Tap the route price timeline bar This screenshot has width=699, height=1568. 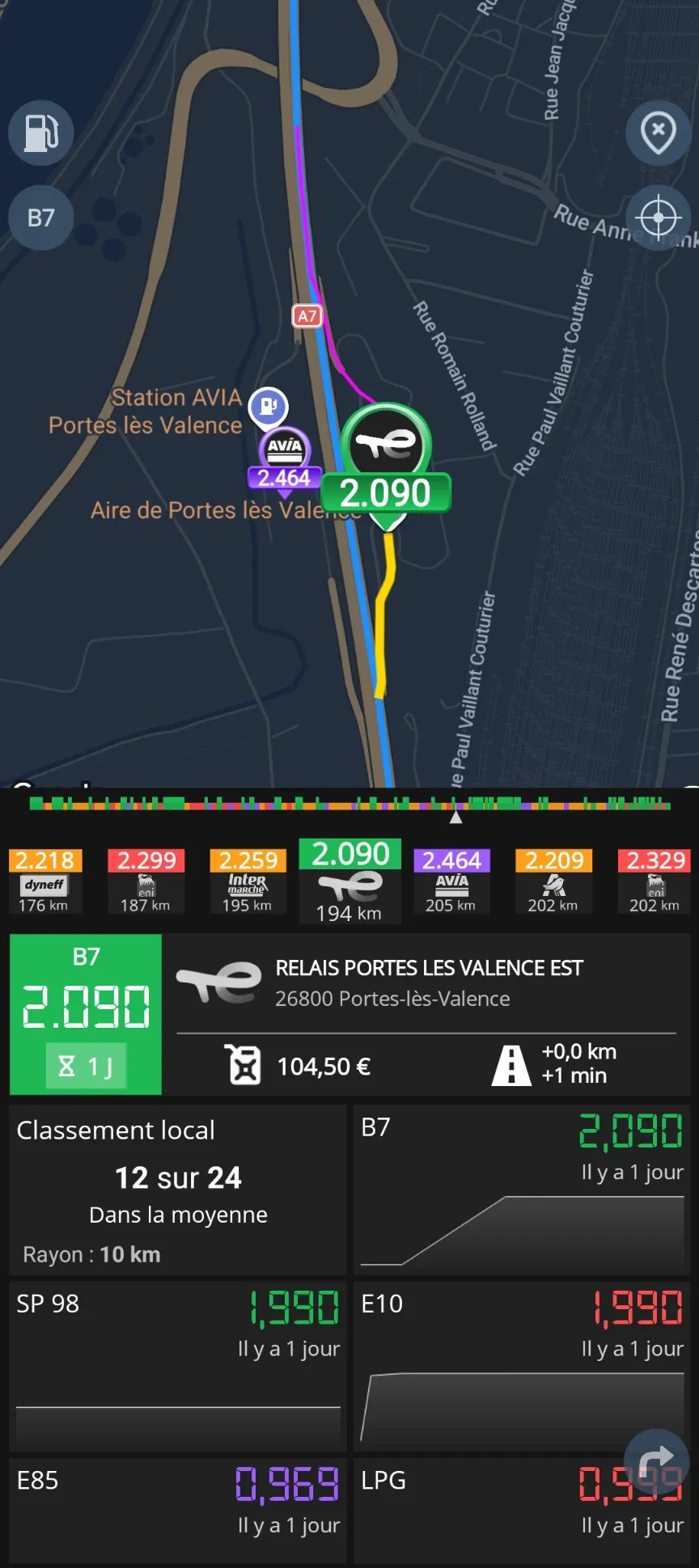(349, 805)
